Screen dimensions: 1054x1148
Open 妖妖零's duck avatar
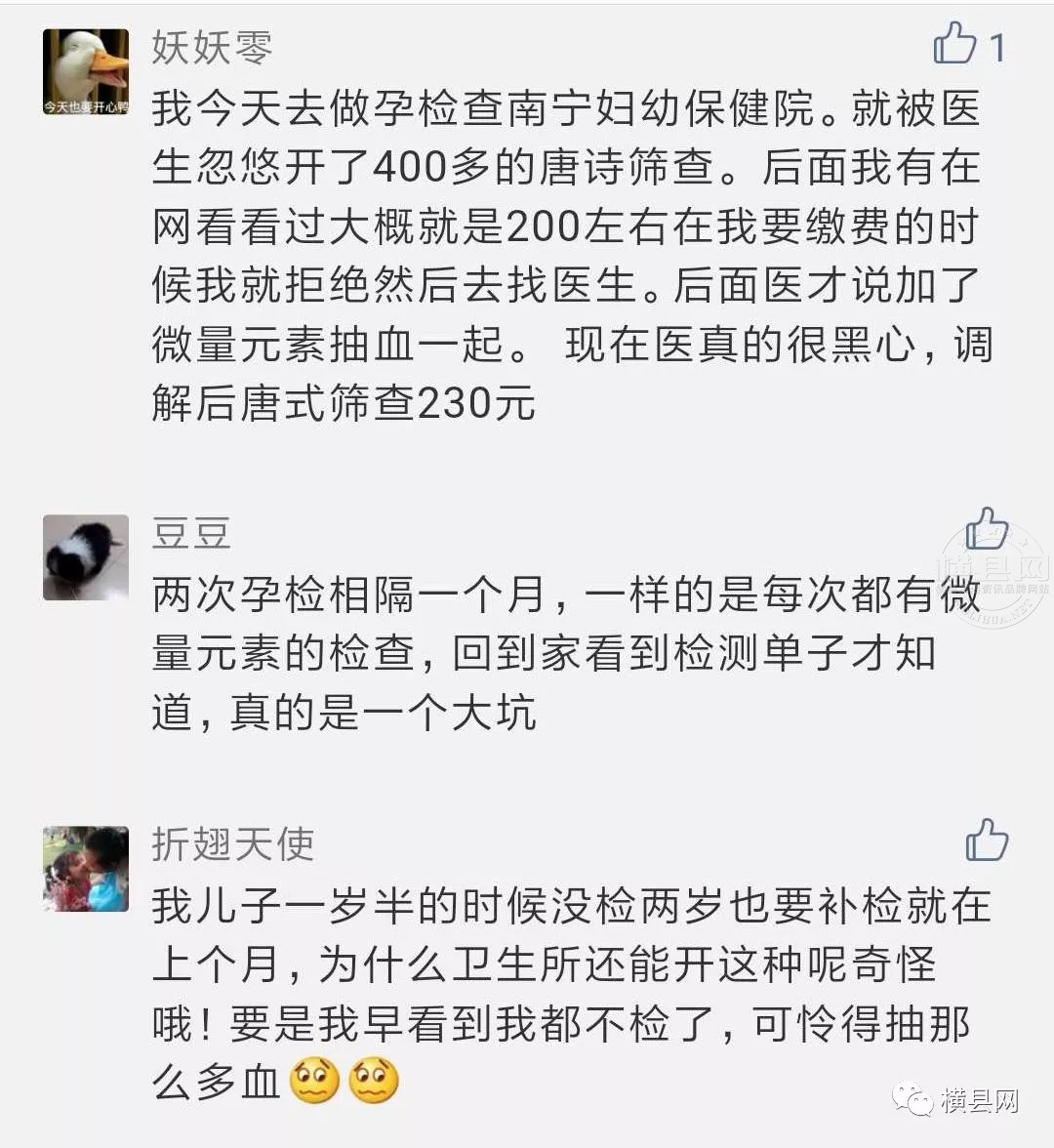(86, 71)
